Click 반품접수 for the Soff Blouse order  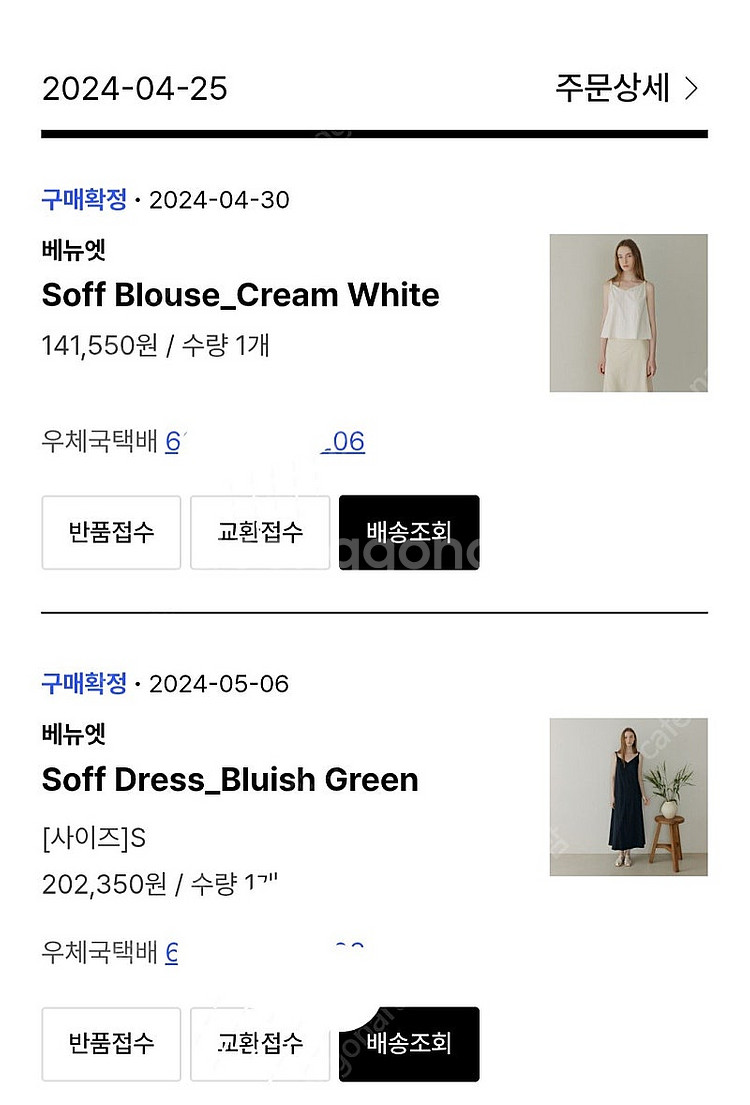click(111, 532)
